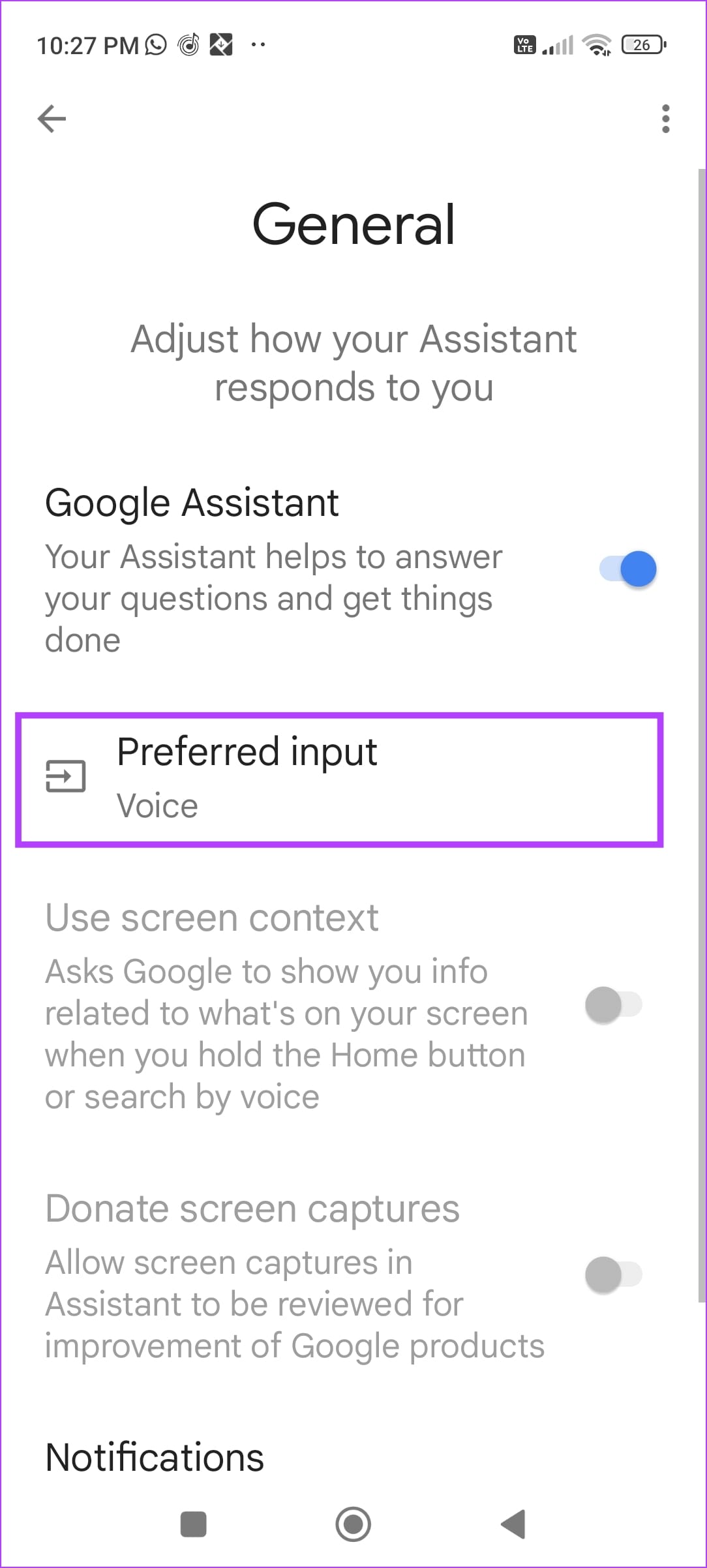Go back using the top arrow
Screen dimensions: 707x1568
click(52, 119)
